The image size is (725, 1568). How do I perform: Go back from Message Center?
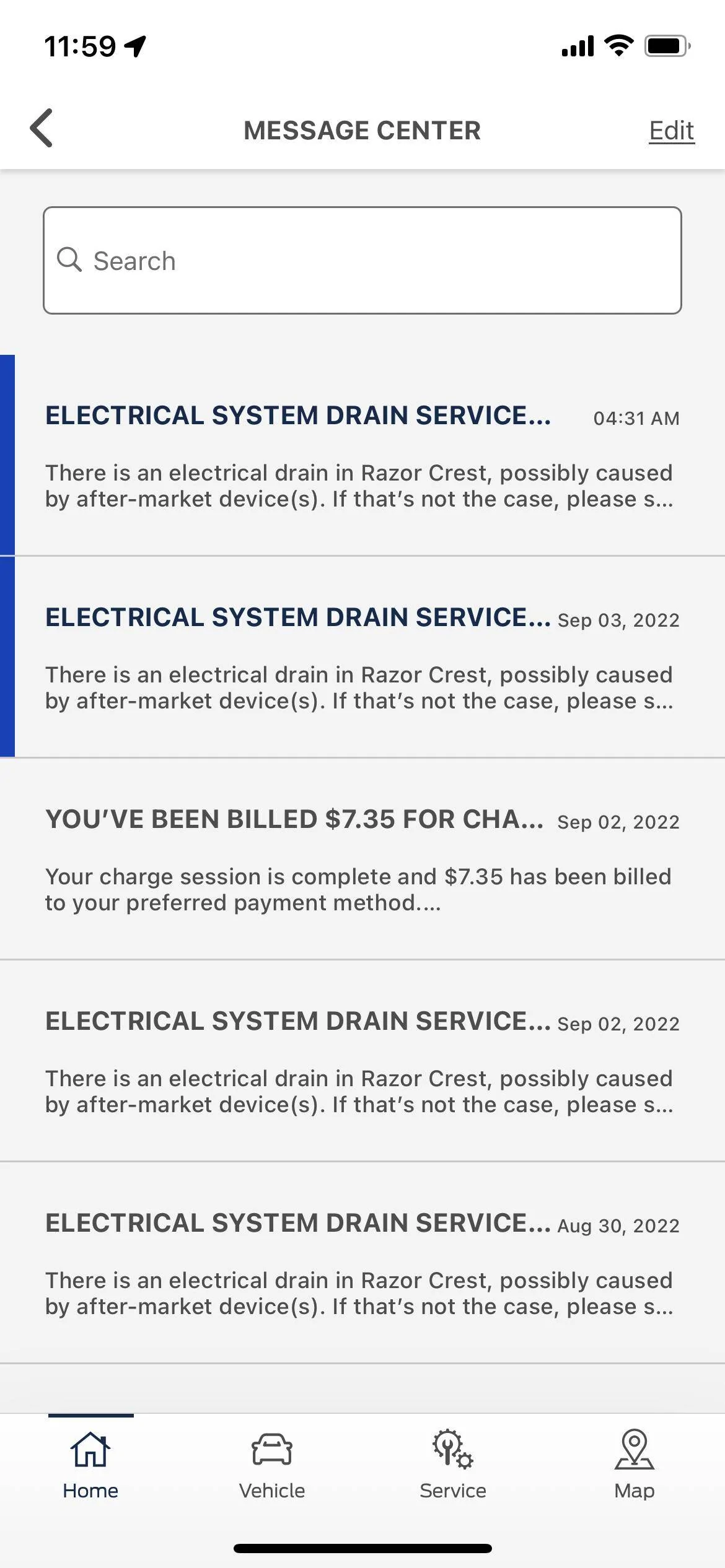point(42,129)
